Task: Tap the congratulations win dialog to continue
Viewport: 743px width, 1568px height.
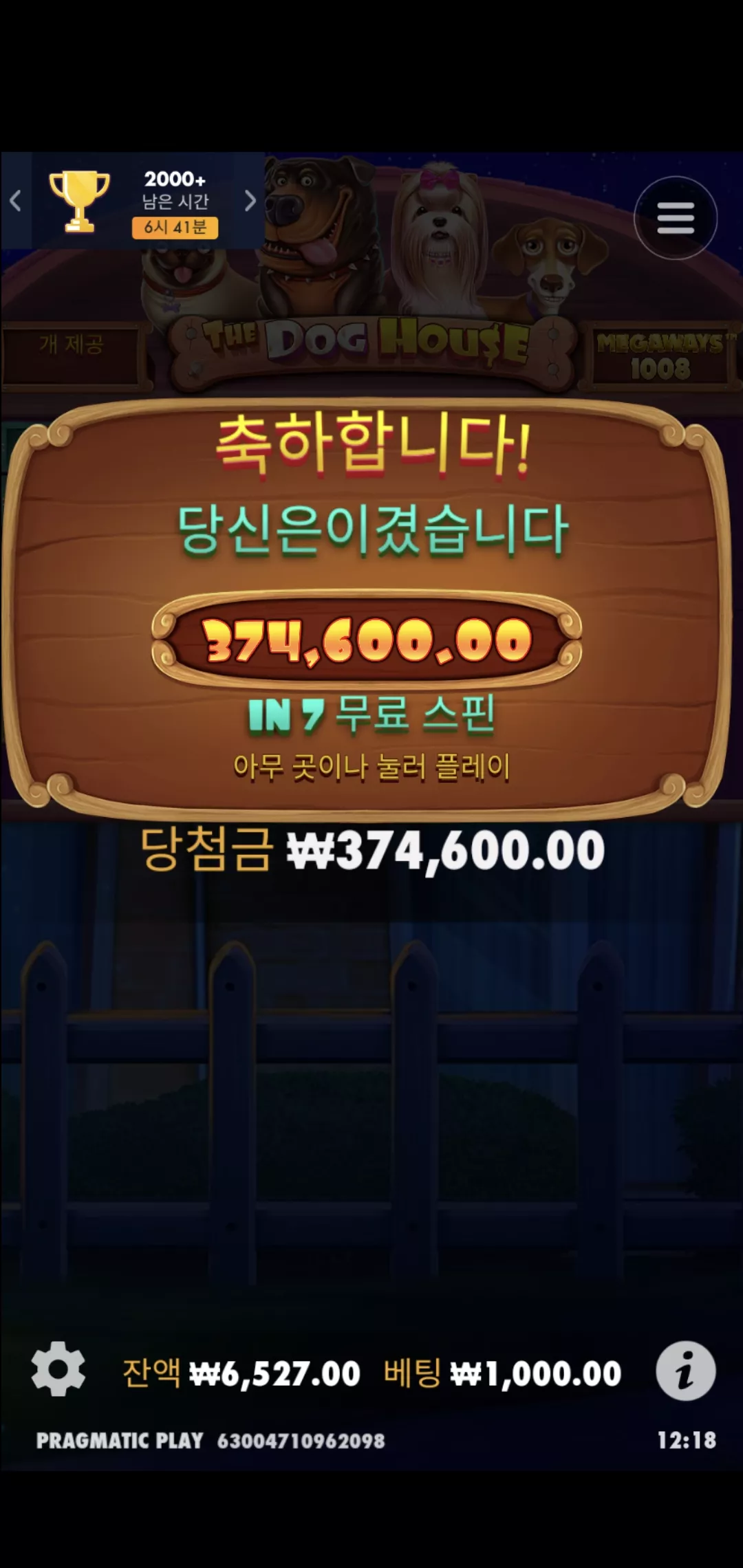Action: pyautogui.click(x=369, y=609)
